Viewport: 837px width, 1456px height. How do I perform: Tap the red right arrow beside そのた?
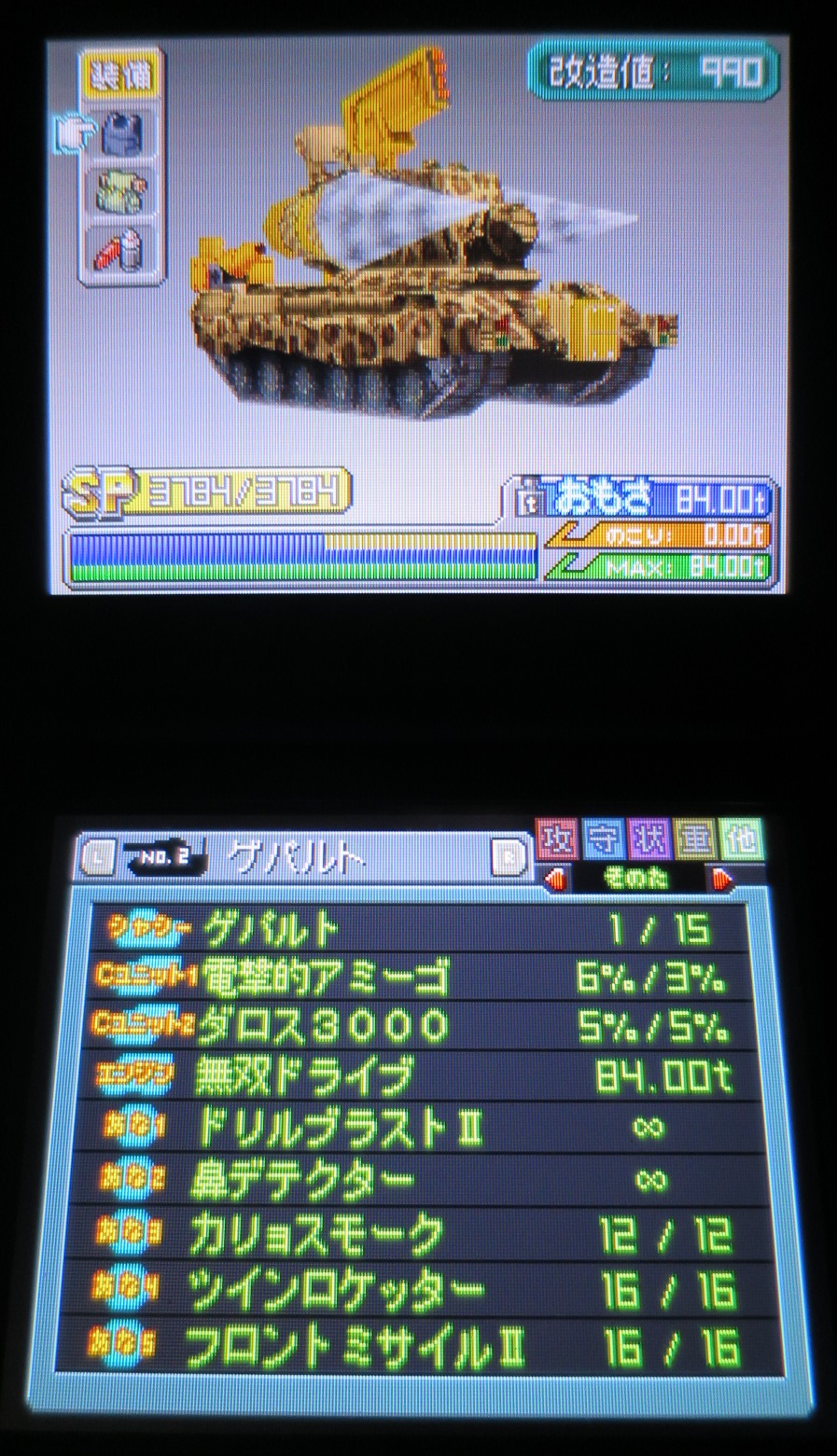point(721,879)
